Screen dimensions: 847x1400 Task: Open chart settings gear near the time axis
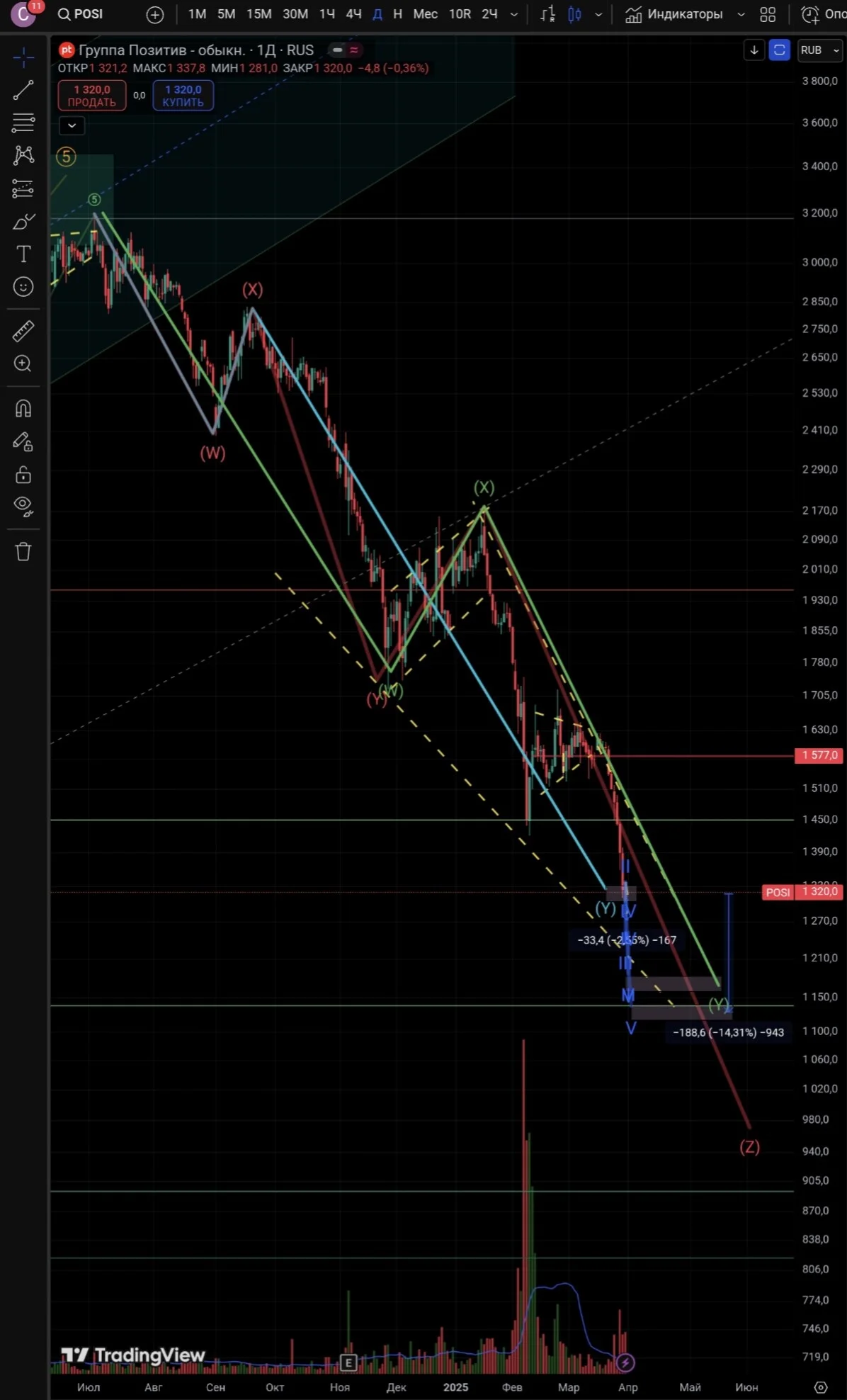pos(821,1387)
